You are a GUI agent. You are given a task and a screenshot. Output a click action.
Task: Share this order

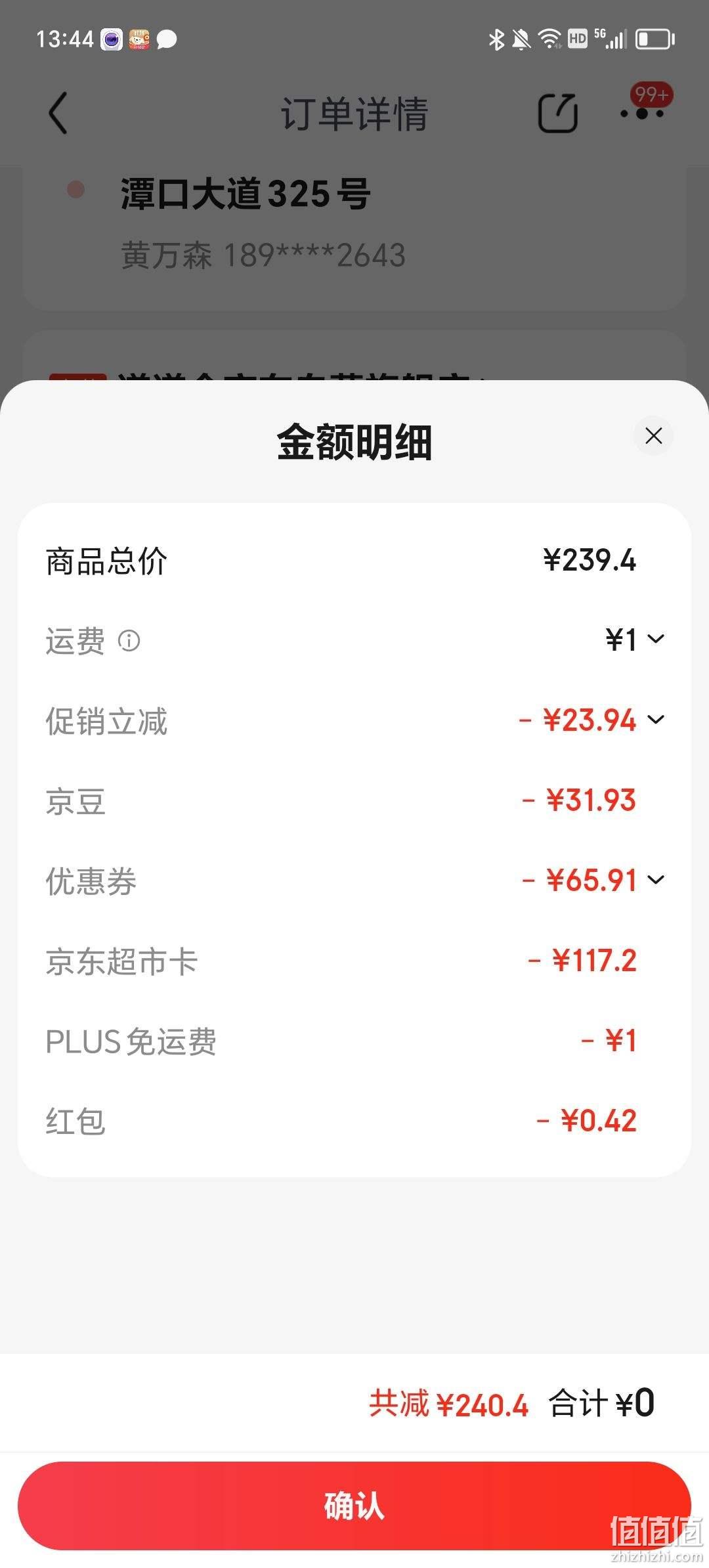point(558,113)
